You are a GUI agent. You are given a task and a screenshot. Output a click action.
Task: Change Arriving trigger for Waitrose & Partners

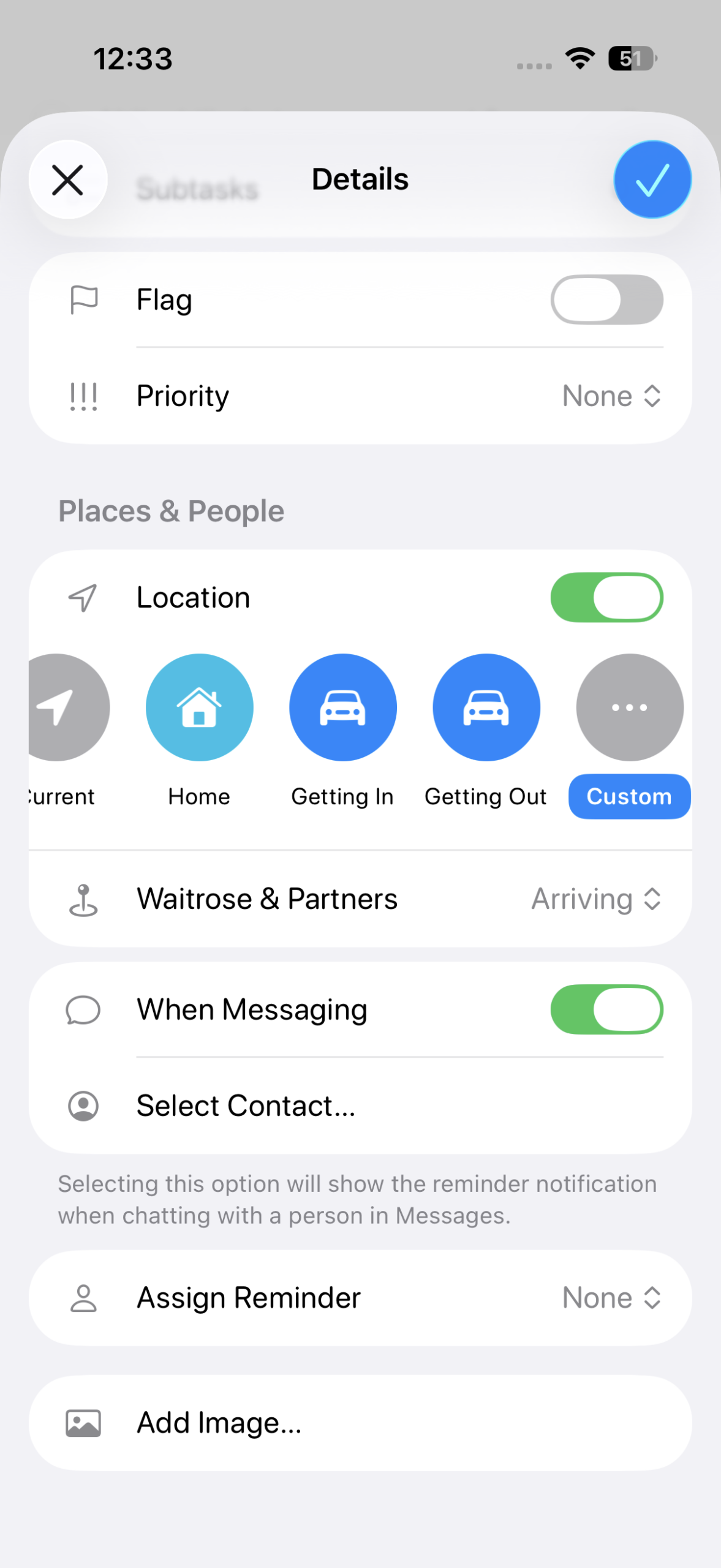pyautogui.click(x=595, y=899)
